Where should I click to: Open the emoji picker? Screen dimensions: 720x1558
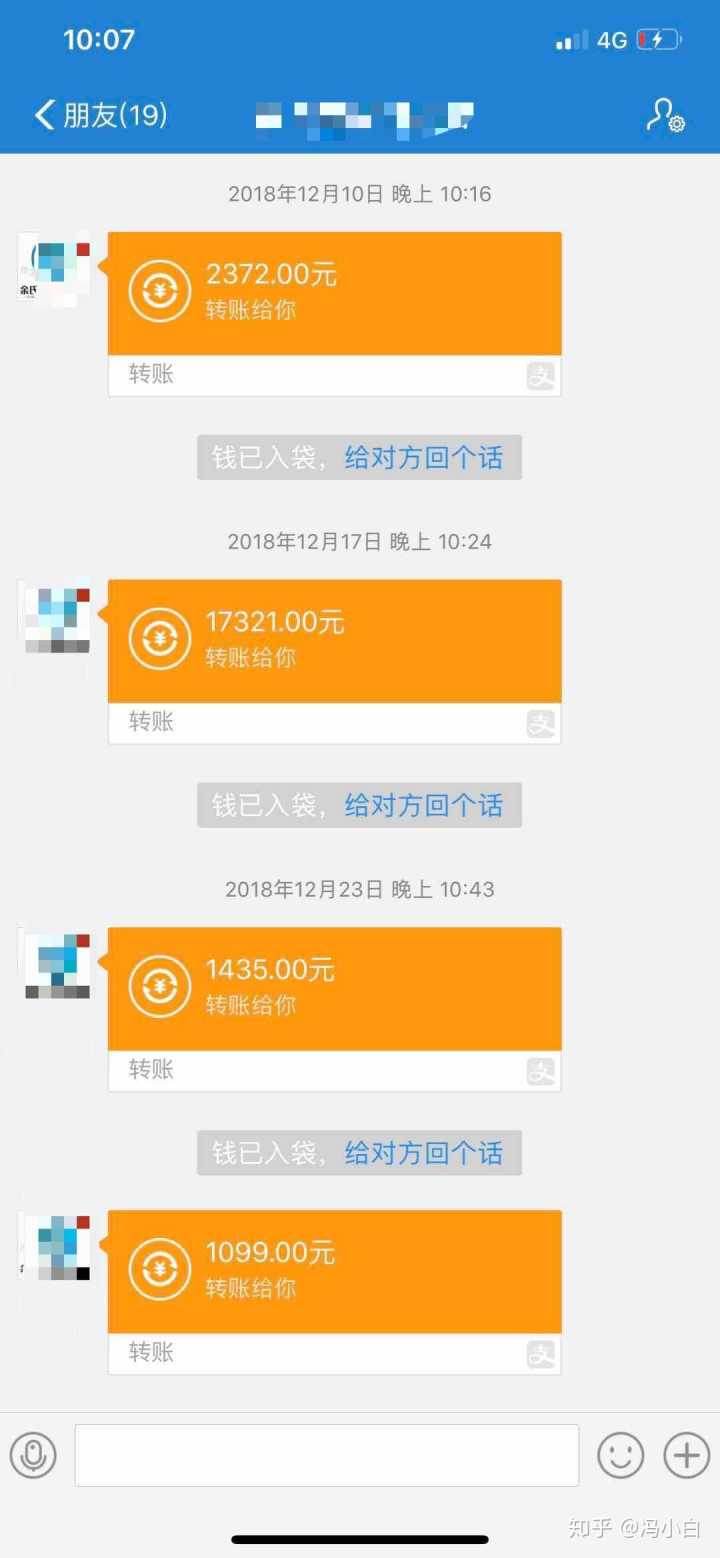620,1455
